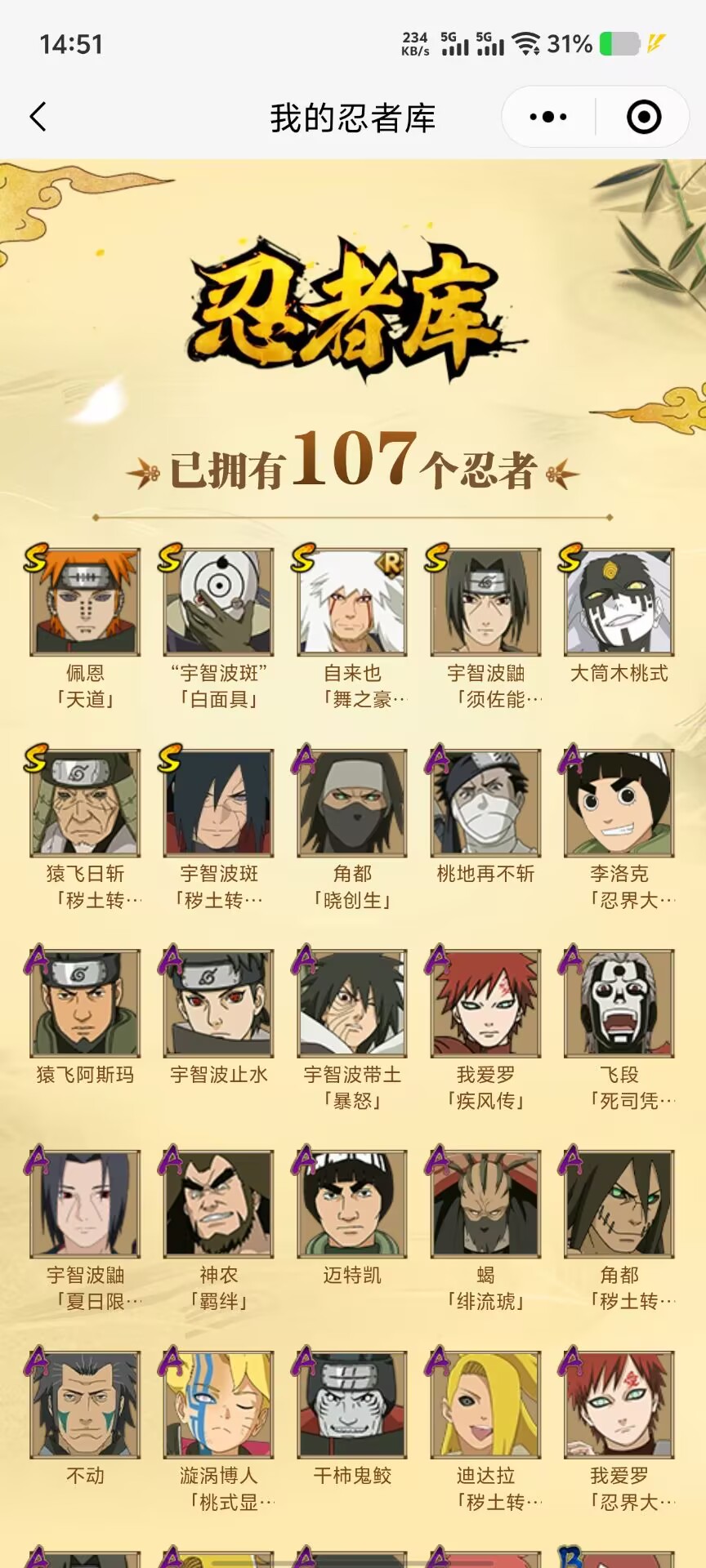
Task: Select the “宇智波斑”「白面具」ninja
Action: point(218,603)
